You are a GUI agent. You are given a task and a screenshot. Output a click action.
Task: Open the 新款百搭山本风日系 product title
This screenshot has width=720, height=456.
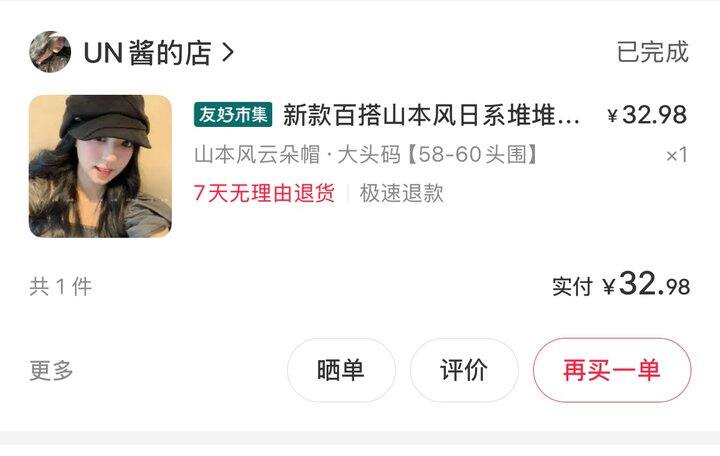tap(431, 115)
